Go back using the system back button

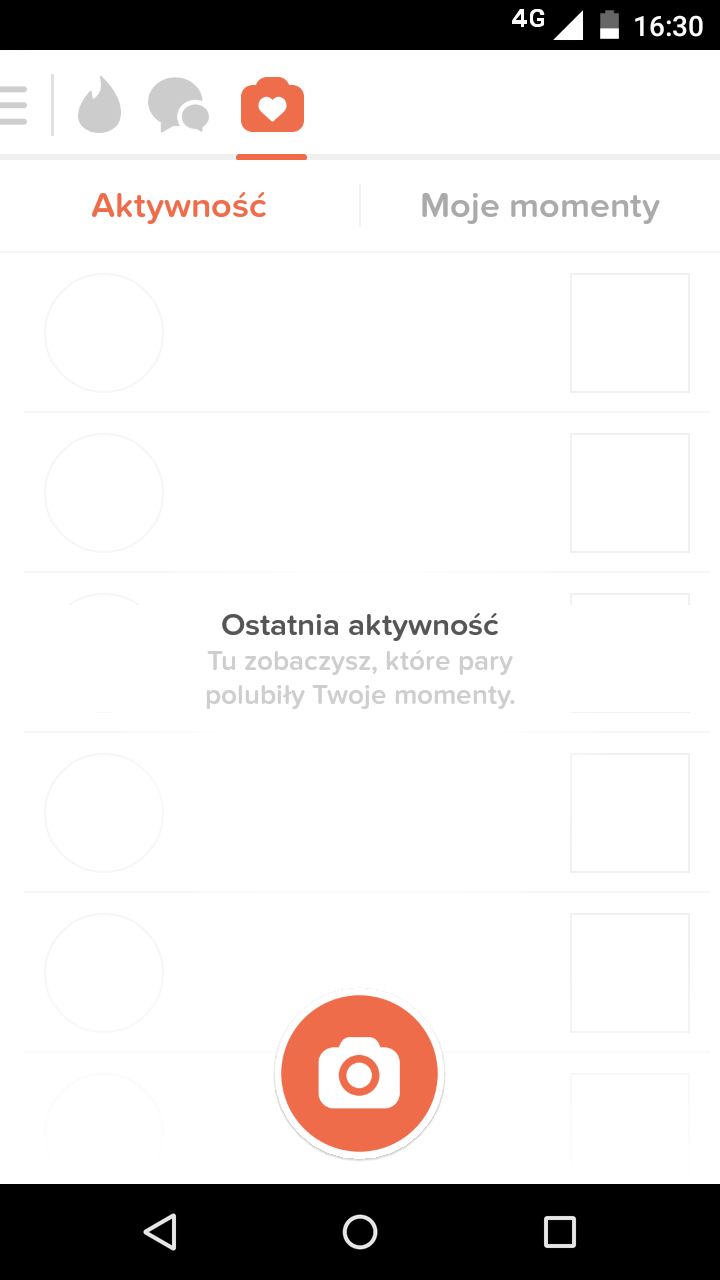pos(160,1231)
